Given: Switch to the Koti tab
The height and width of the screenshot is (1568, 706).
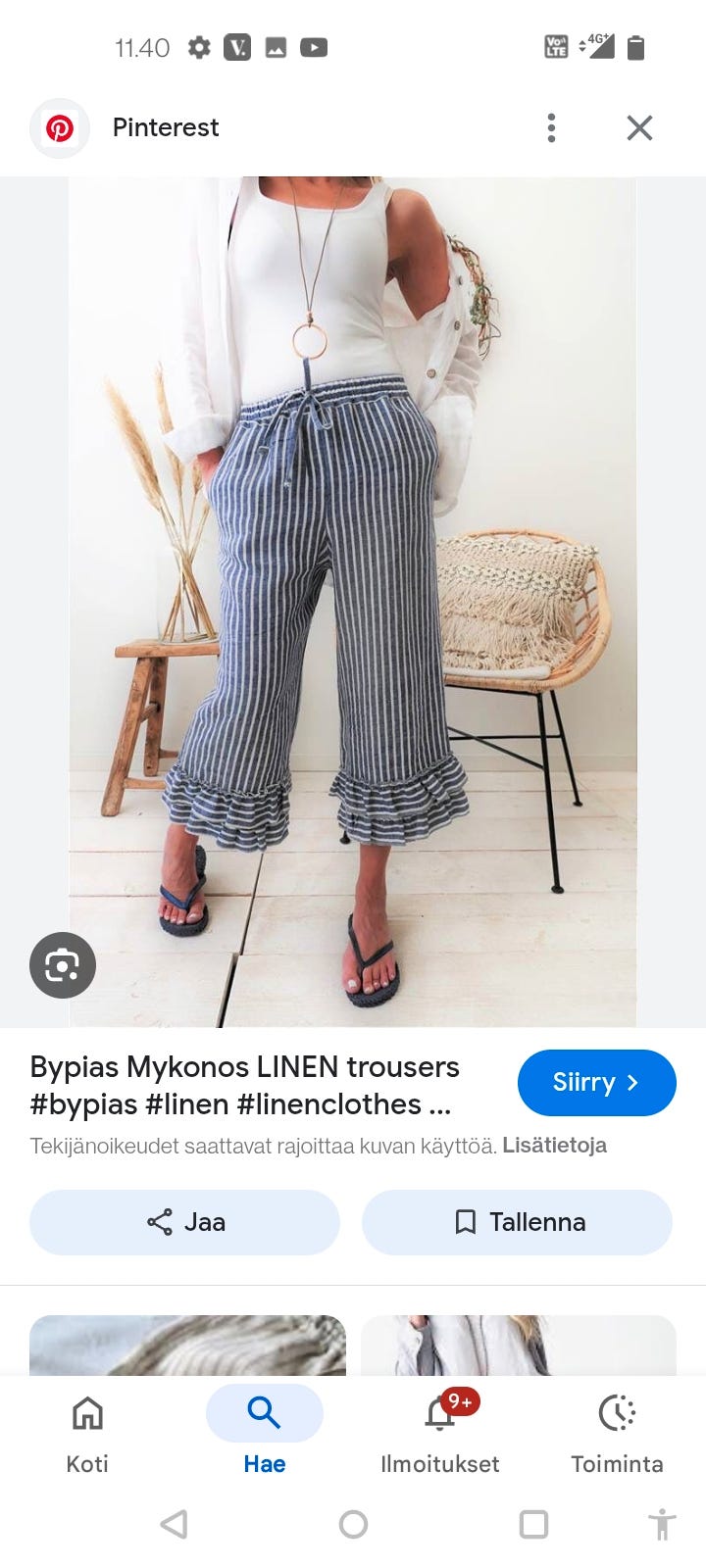Looking at the screenshot, I should [87, 1433].
